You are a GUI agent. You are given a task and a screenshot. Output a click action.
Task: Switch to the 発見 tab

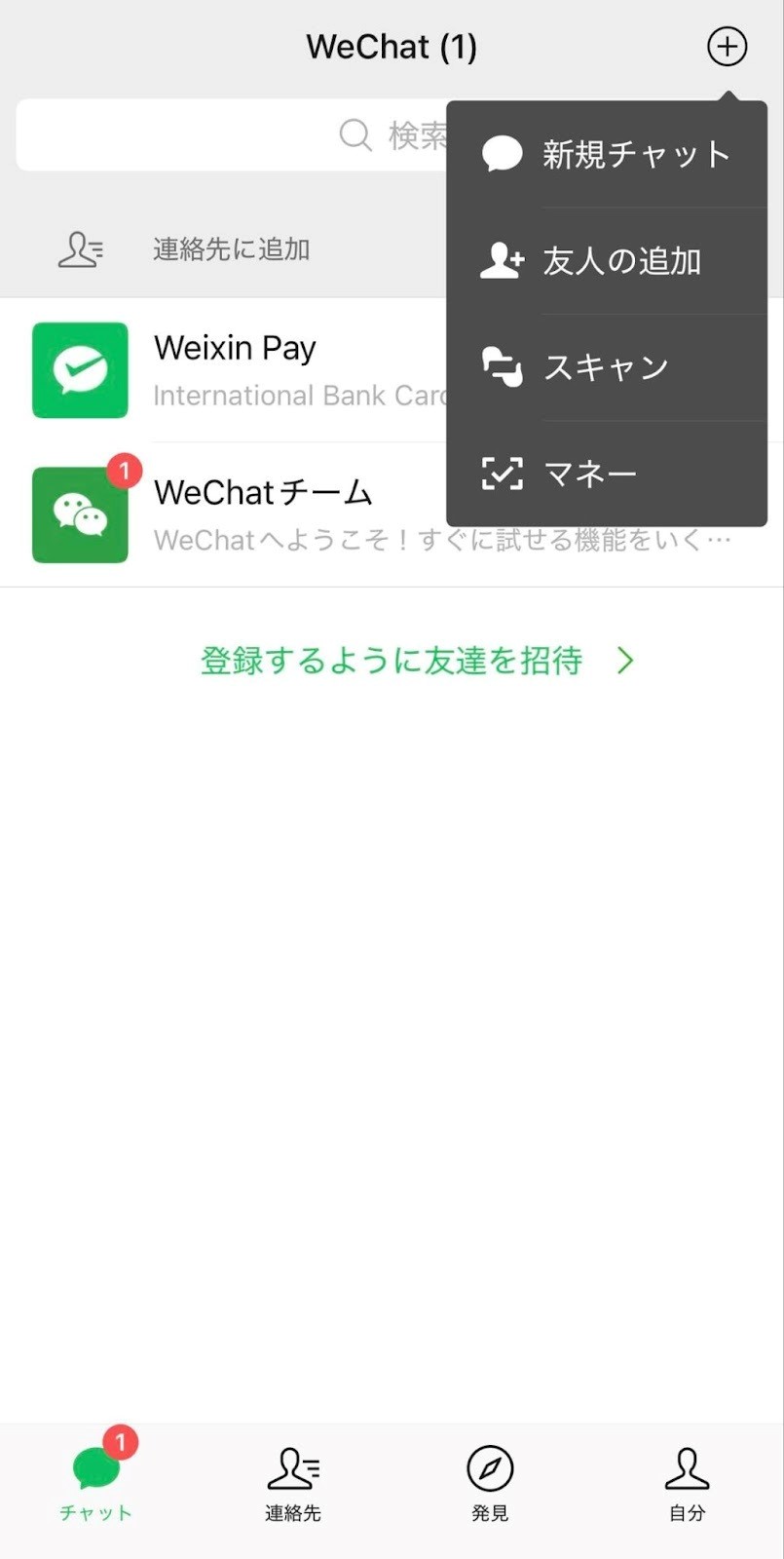[490, 1481]
